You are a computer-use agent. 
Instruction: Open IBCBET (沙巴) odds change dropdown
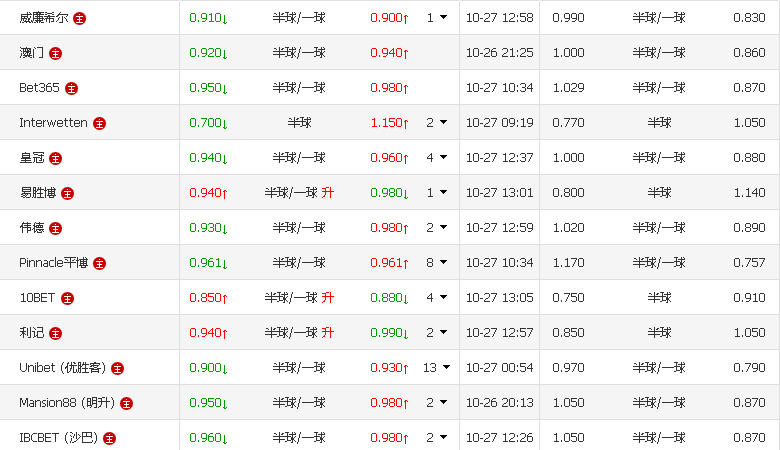coord(437,438)
